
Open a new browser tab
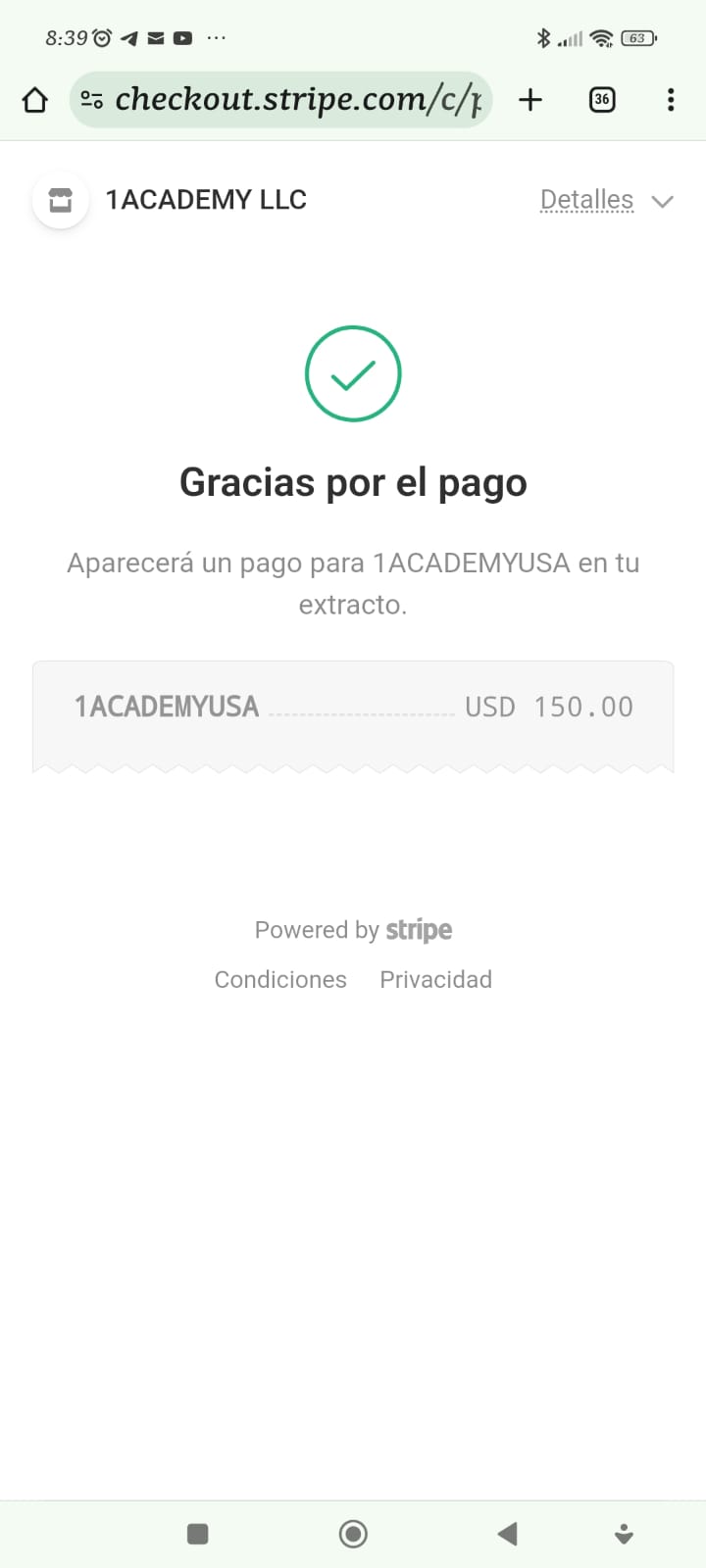click(530, 99)
